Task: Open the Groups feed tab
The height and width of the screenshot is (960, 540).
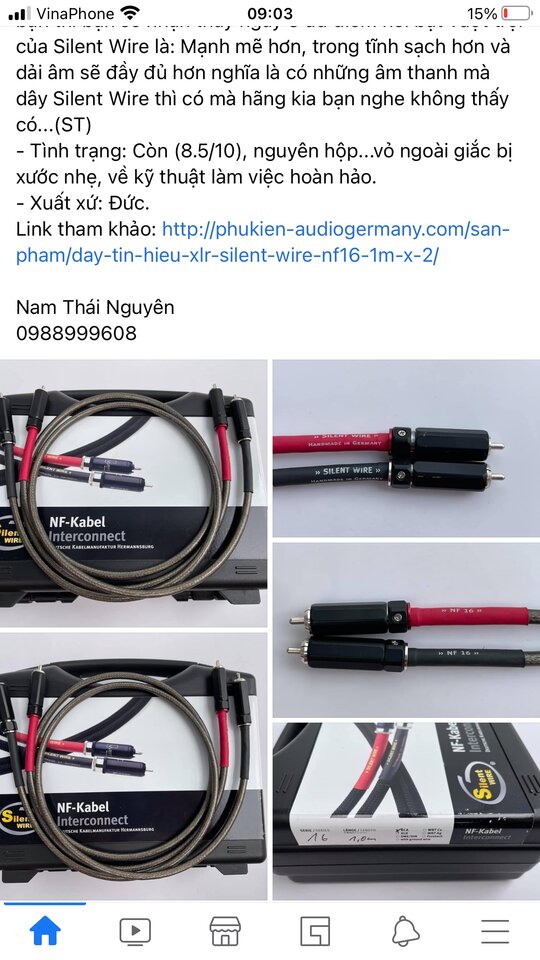Action: click(315, 931)
